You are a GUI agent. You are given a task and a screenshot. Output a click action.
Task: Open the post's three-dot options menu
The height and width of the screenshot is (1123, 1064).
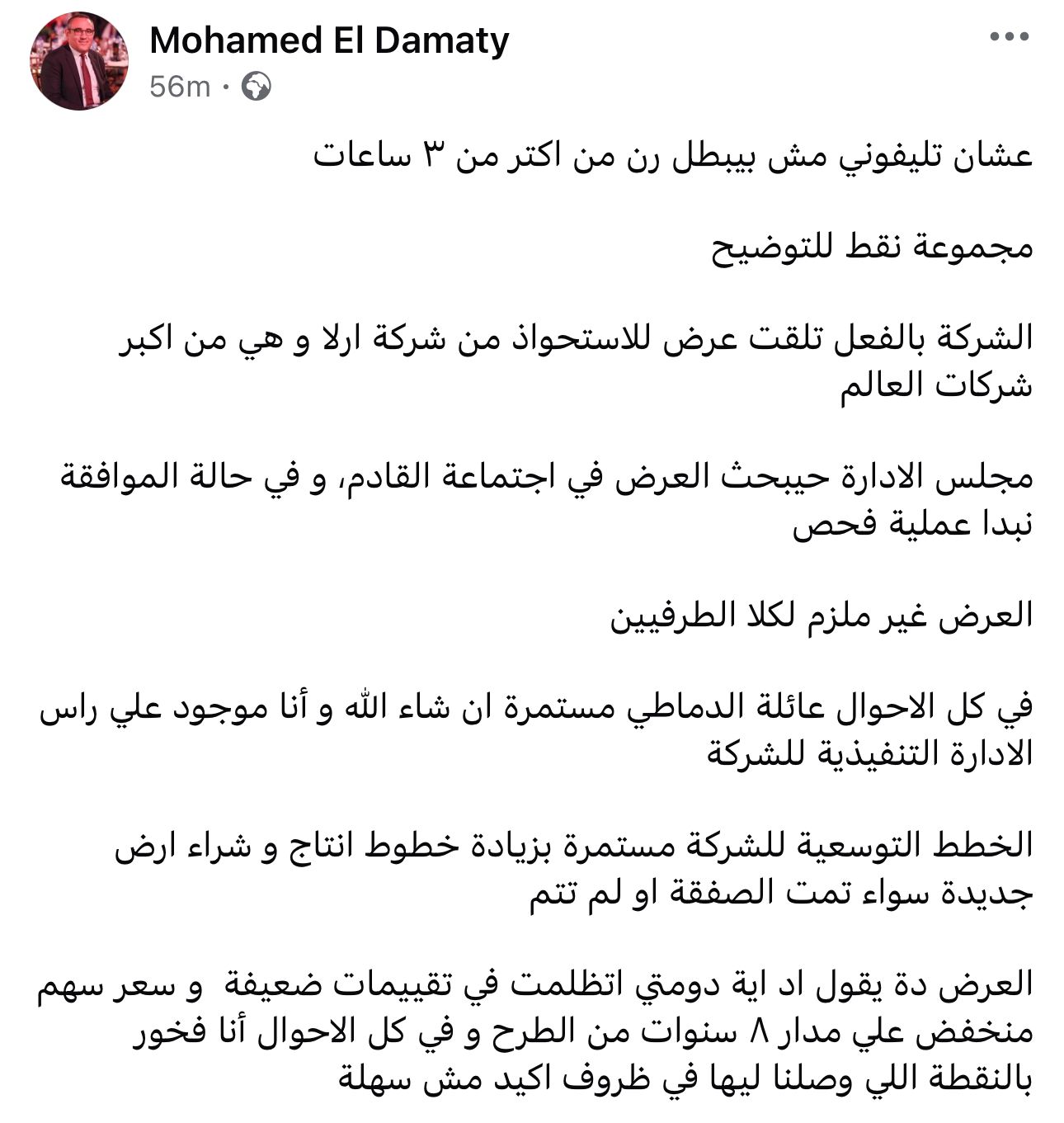tap(1010, 37)
